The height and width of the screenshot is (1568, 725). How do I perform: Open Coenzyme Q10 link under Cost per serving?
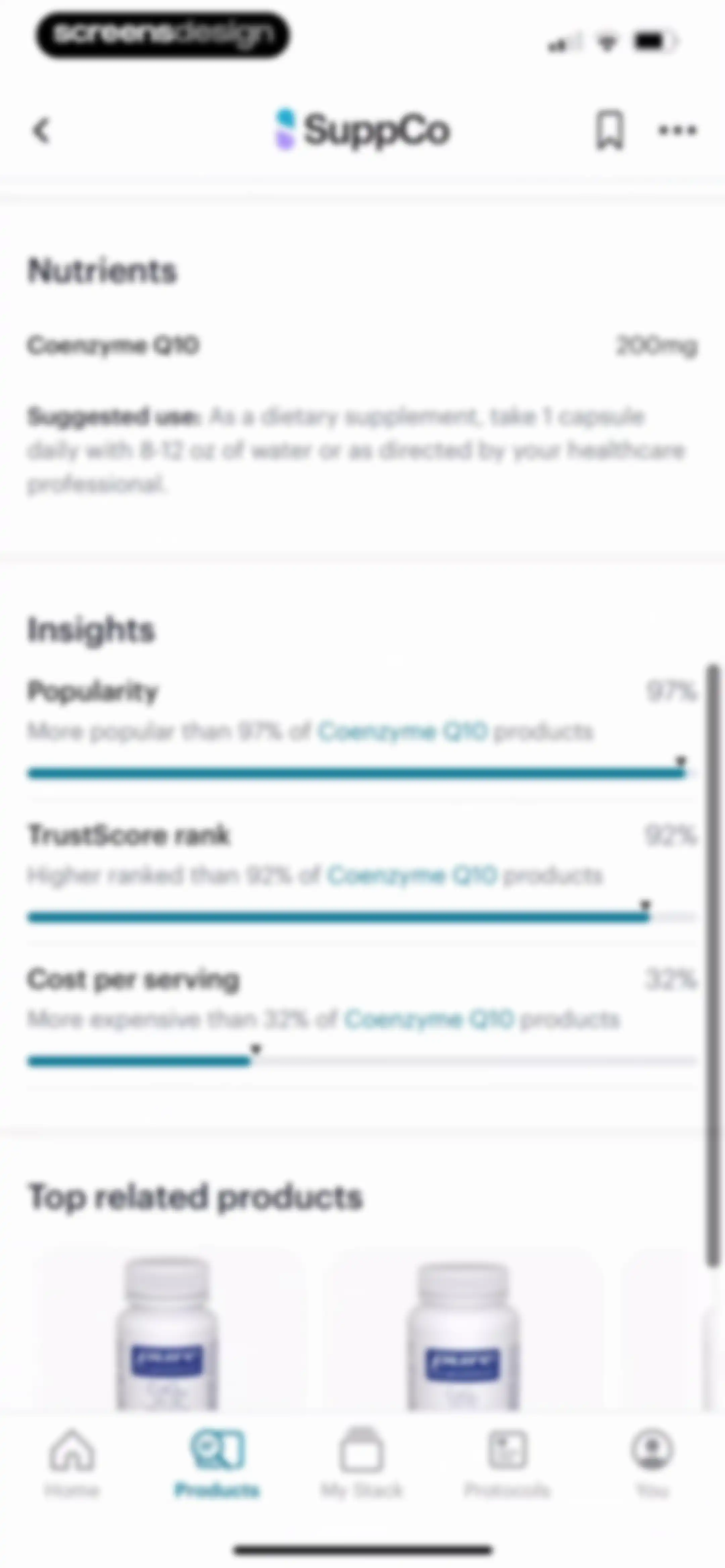pos(430,1019)
